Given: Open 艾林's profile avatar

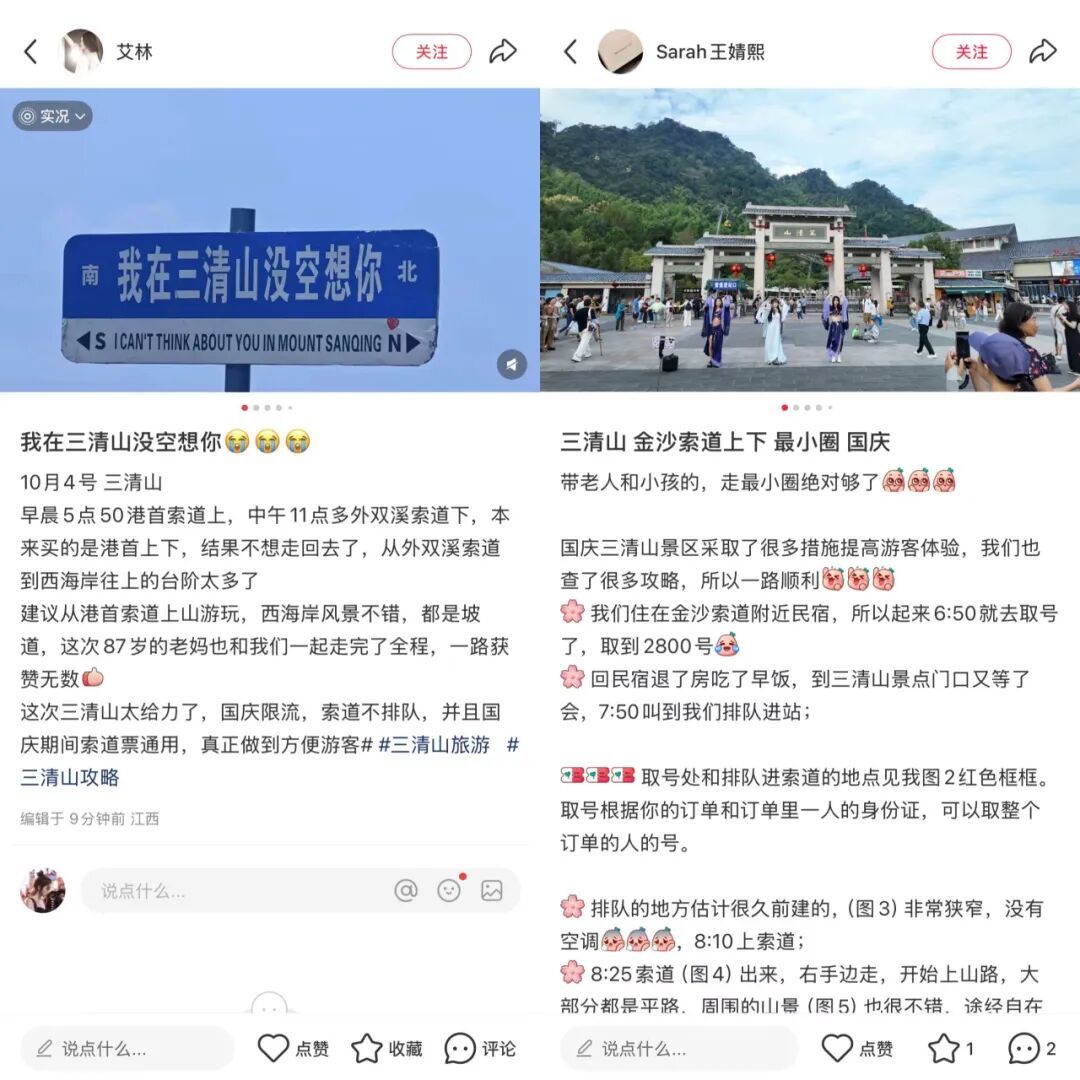Looking at the screenshot, I should click(x=82, y=52).
